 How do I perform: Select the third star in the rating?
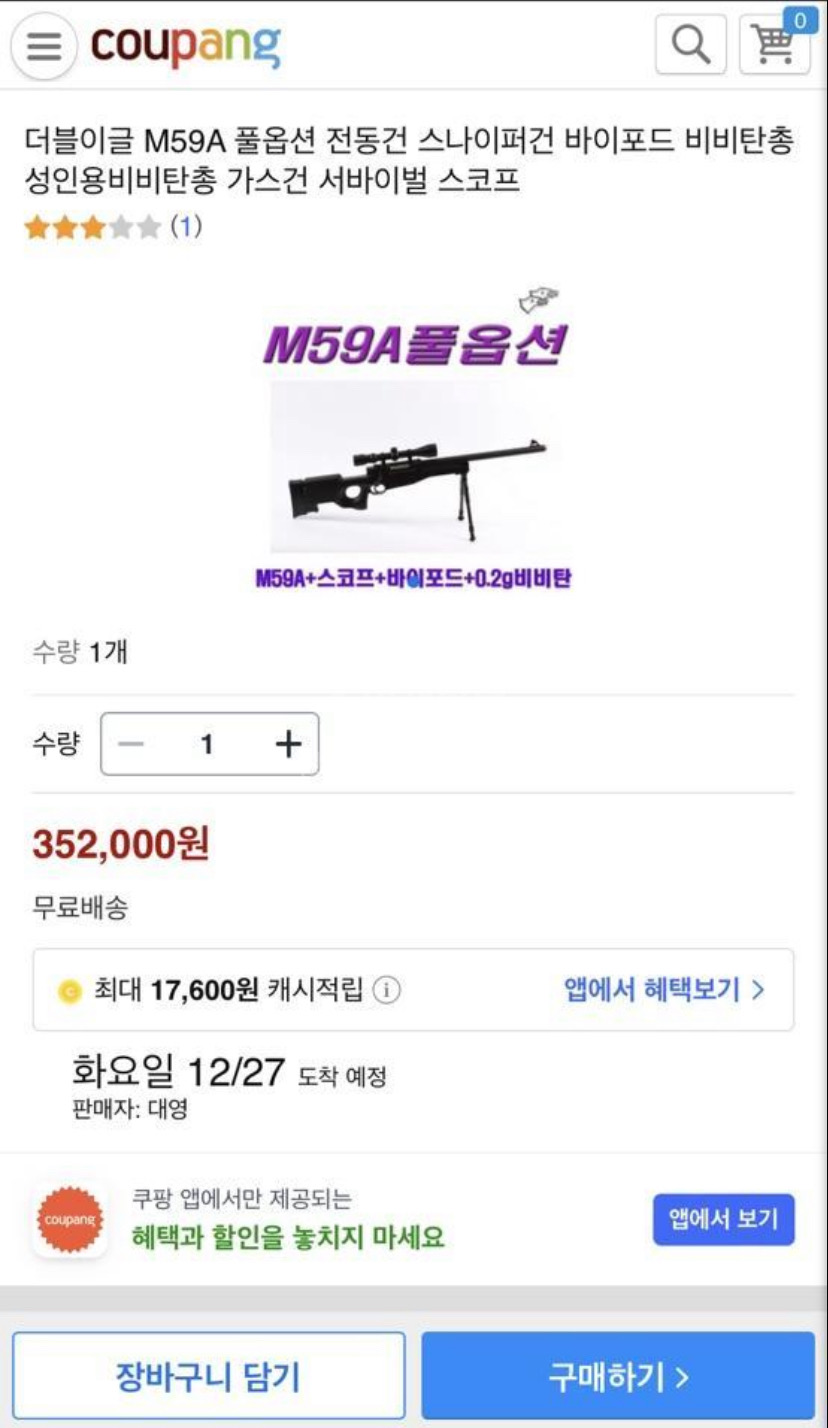click(x=91, y=227)
